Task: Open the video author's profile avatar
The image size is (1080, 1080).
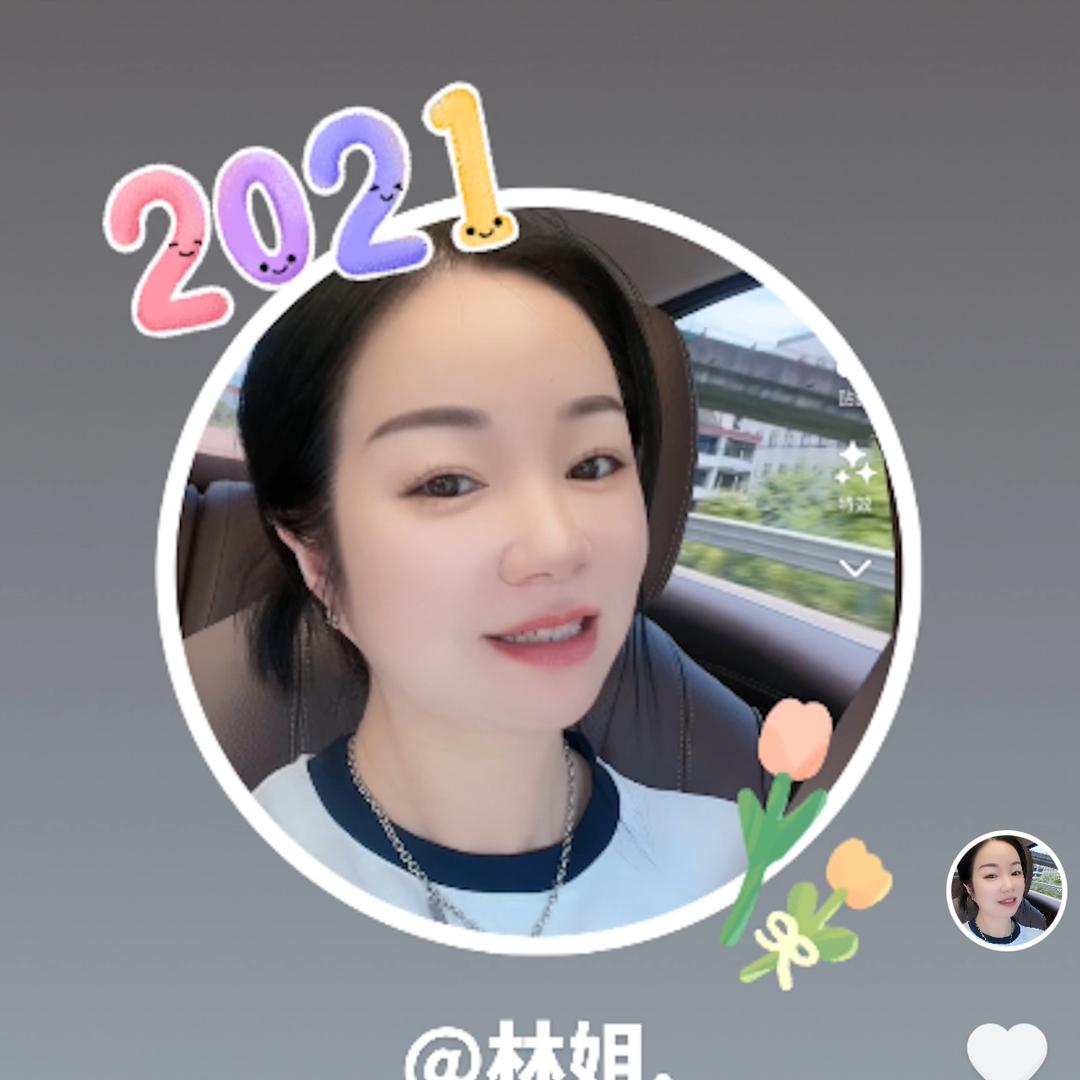Action: [x=1006, y=891]
